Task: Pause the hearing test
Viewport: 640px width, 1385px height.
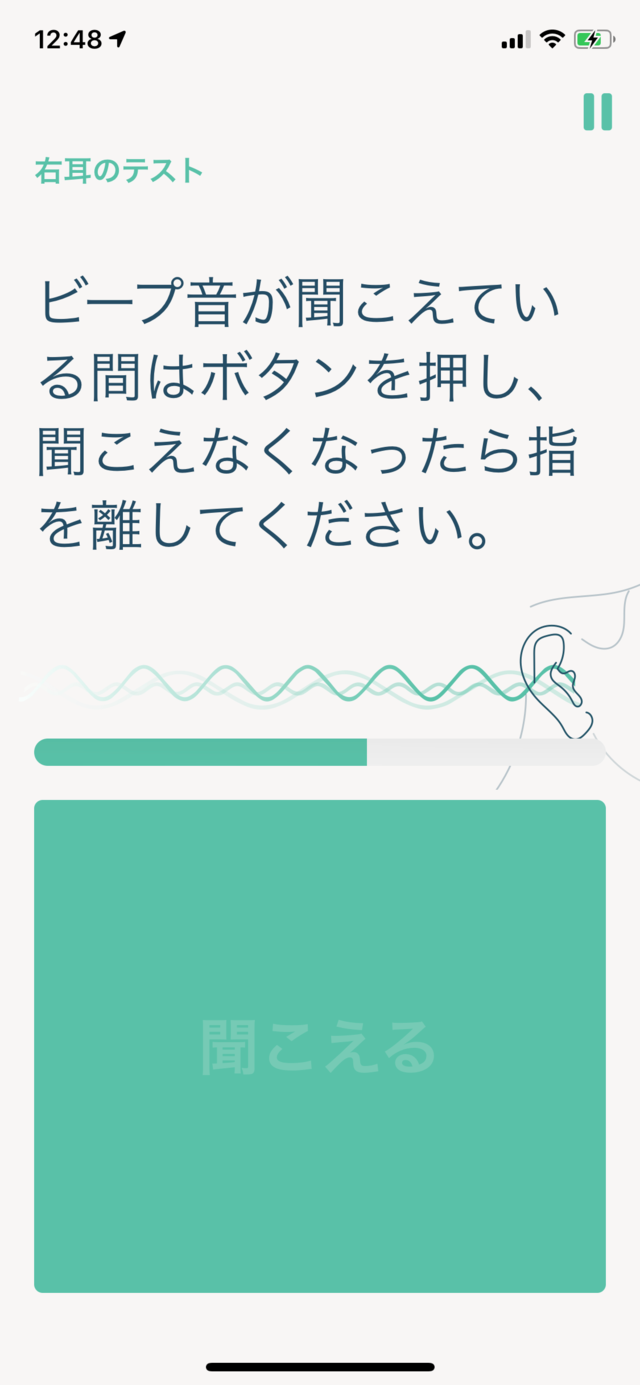Action: (x=597, y=112)
